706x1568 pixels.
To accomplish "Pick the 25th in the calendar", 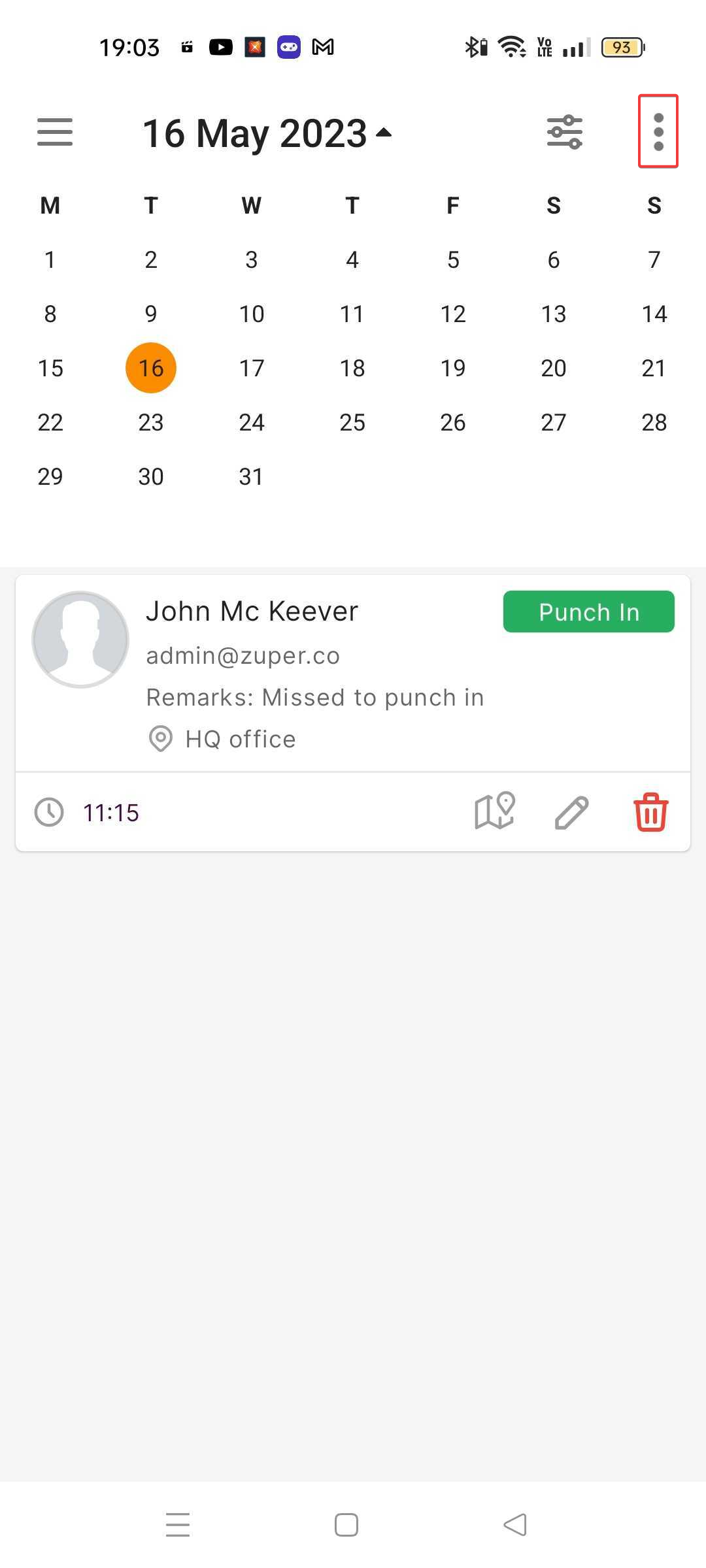I will tap(352, 423).
